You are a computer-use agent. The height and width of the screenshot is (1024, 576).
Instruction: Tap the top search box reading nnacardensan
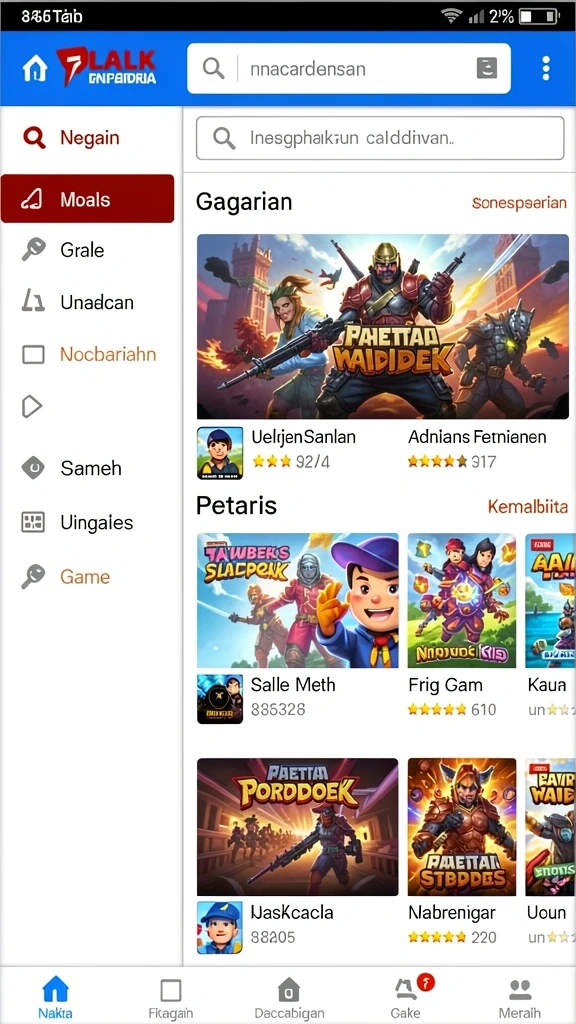click(349, 69)
